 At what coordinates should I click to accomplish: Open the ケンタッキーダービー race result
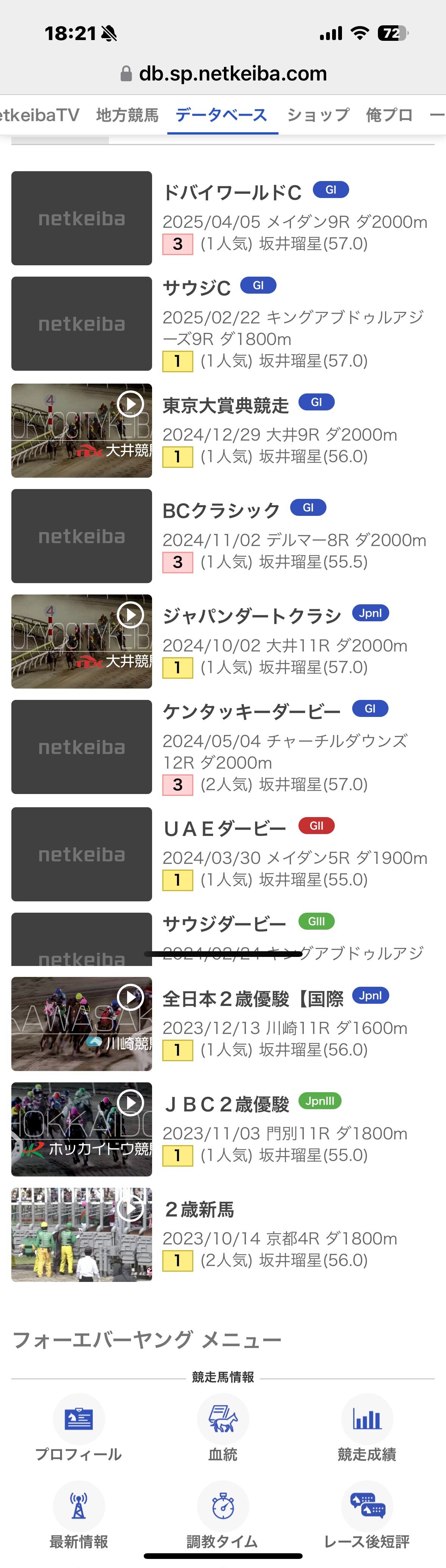[x=251, y=712]
